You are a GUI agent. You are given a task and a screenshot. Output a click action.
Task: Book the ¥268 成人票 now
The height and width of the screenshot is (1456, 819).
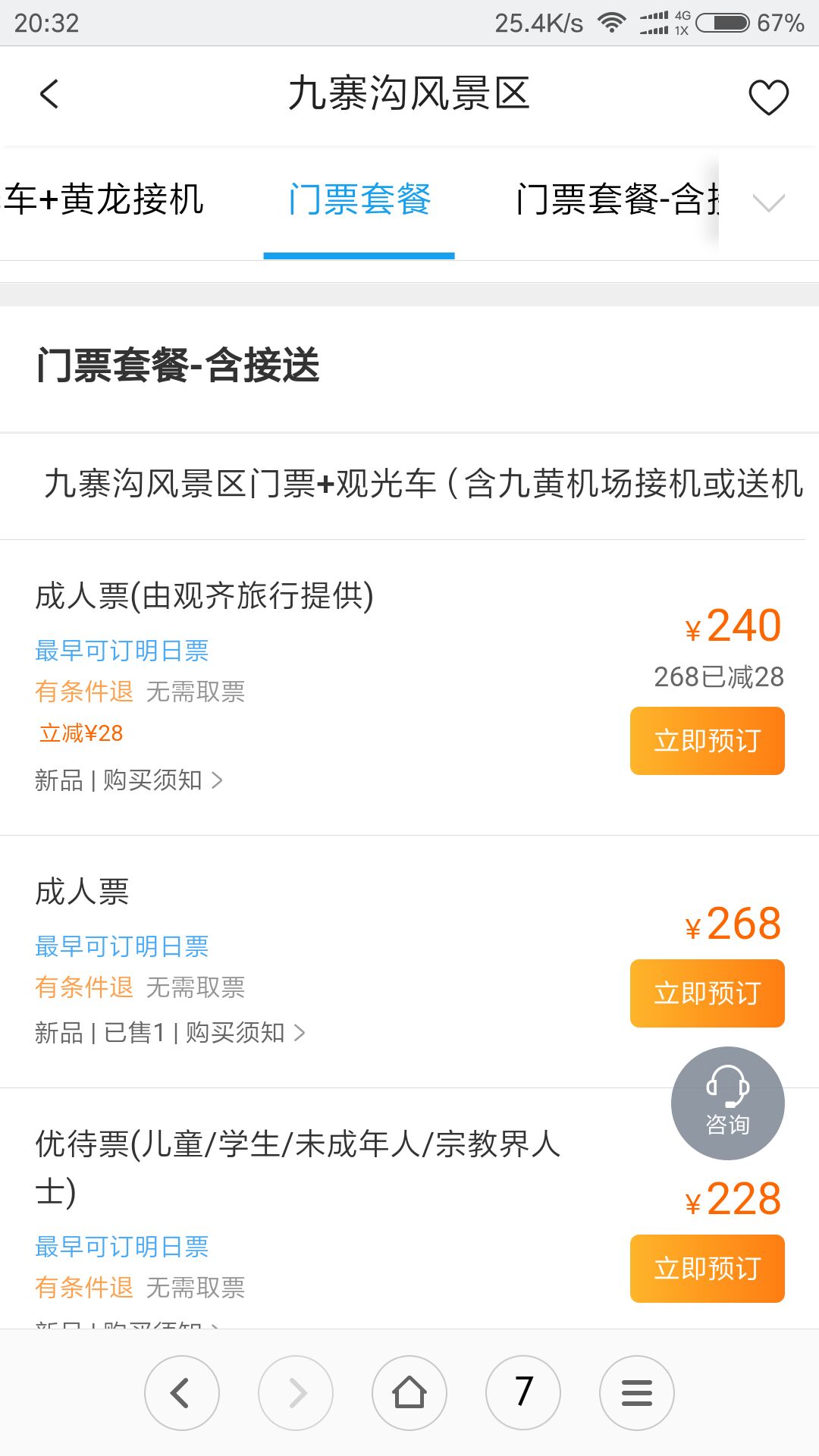pos(707,993)
